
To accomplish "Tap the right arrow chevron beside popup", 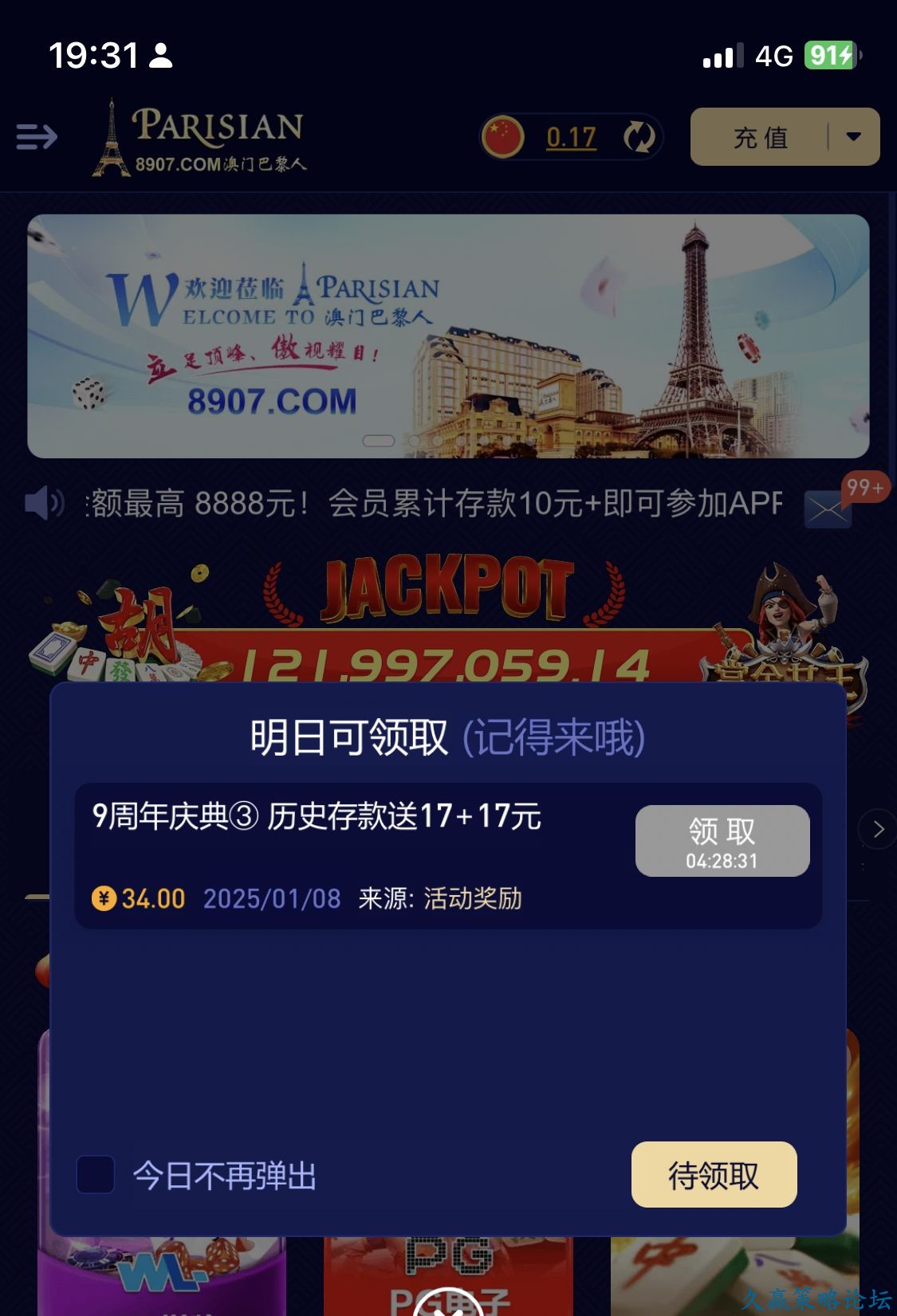I will [x=878, y=829].
